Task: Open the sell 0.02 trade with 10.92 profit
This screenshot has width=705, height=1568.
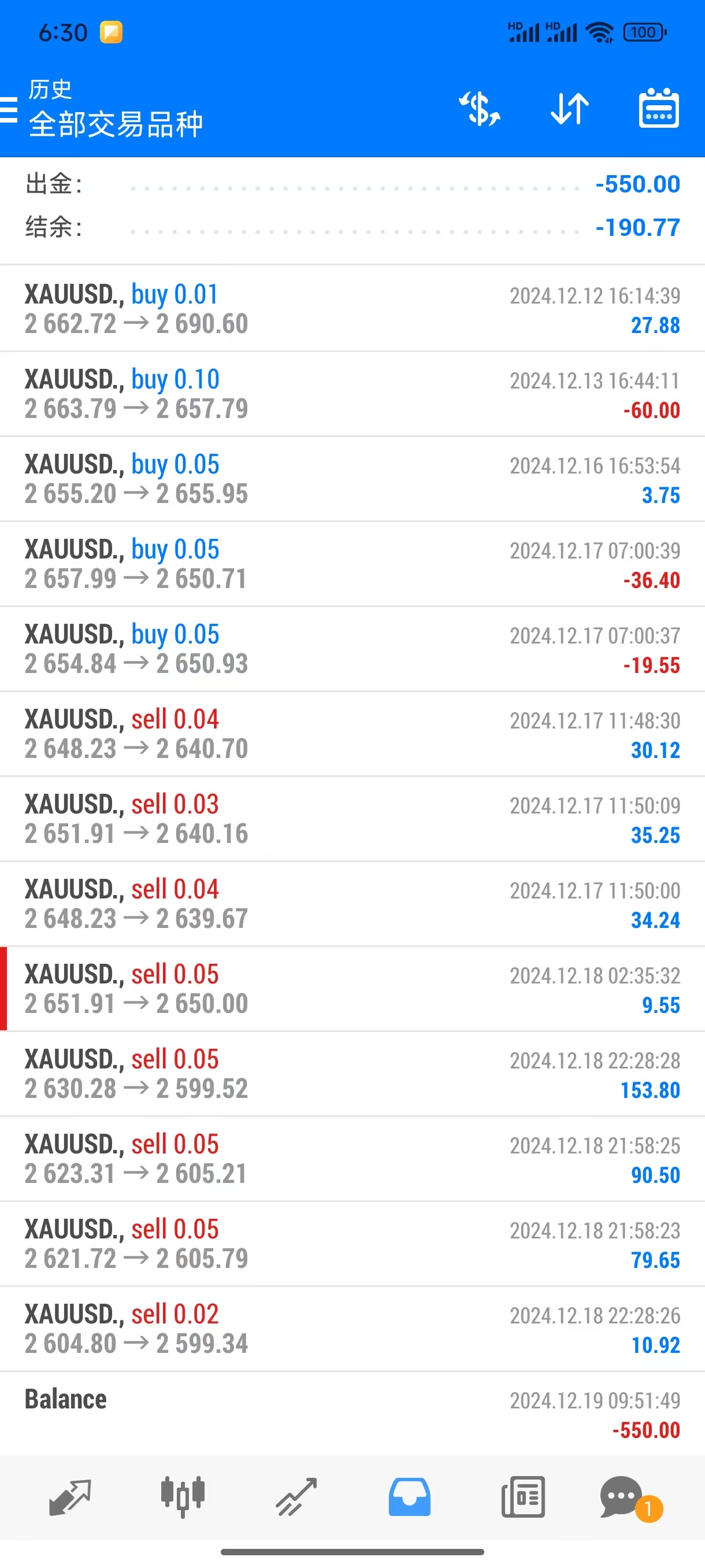Action: point(352,1329)
